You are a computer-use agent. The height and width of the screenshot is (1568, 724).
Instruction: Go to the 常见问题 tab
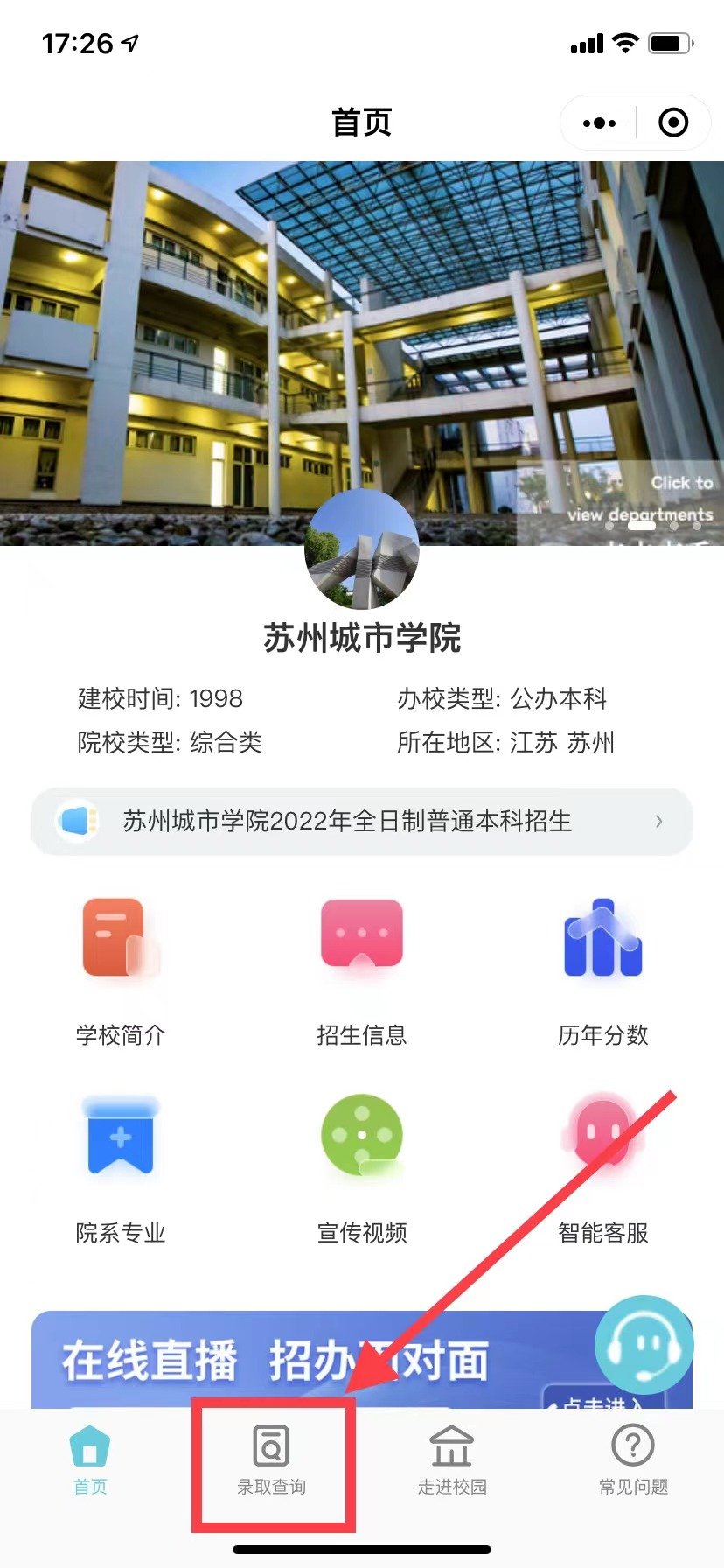(x=633, y=1461)
